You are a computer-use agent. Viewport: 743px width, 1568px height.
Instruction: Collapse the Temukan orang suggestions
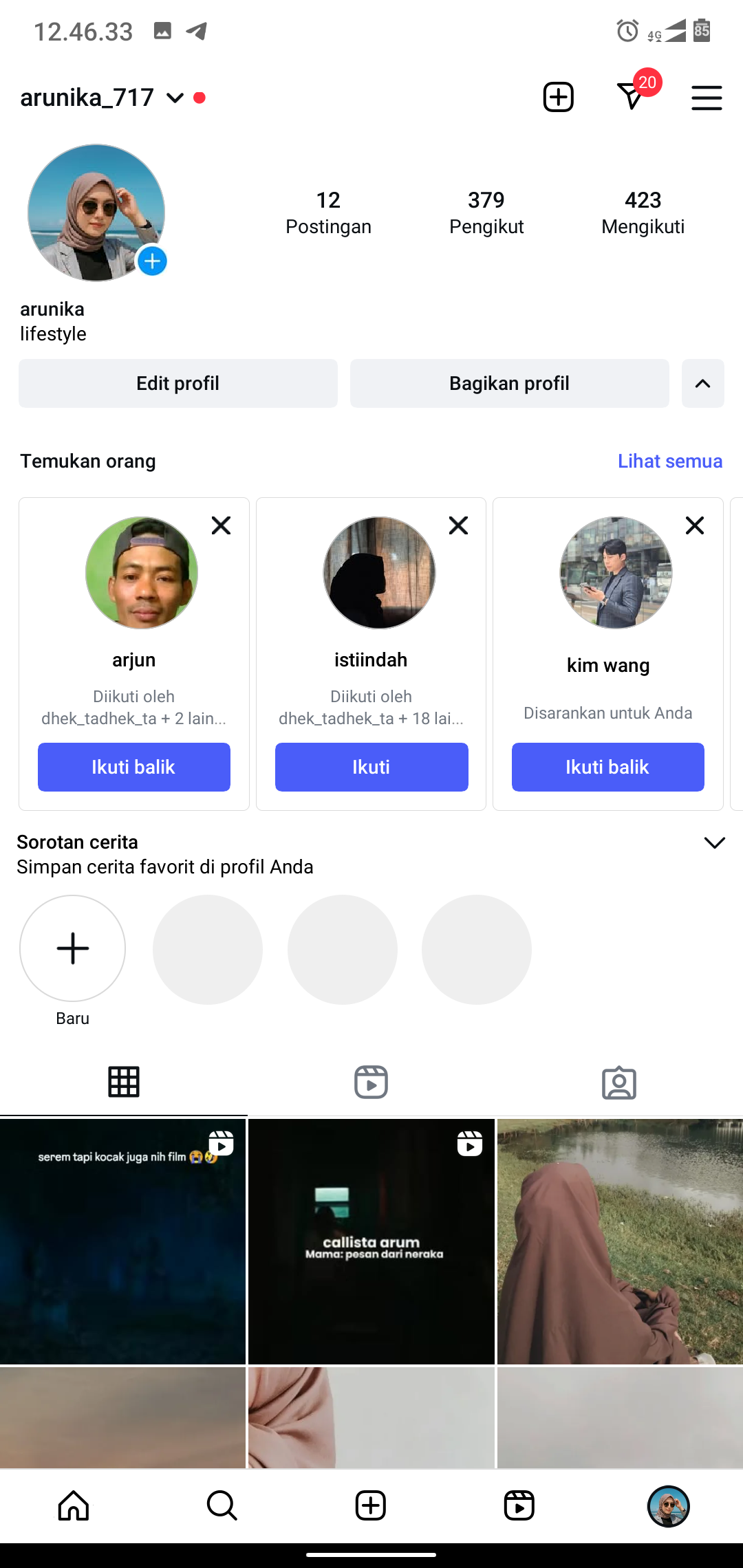702,383
